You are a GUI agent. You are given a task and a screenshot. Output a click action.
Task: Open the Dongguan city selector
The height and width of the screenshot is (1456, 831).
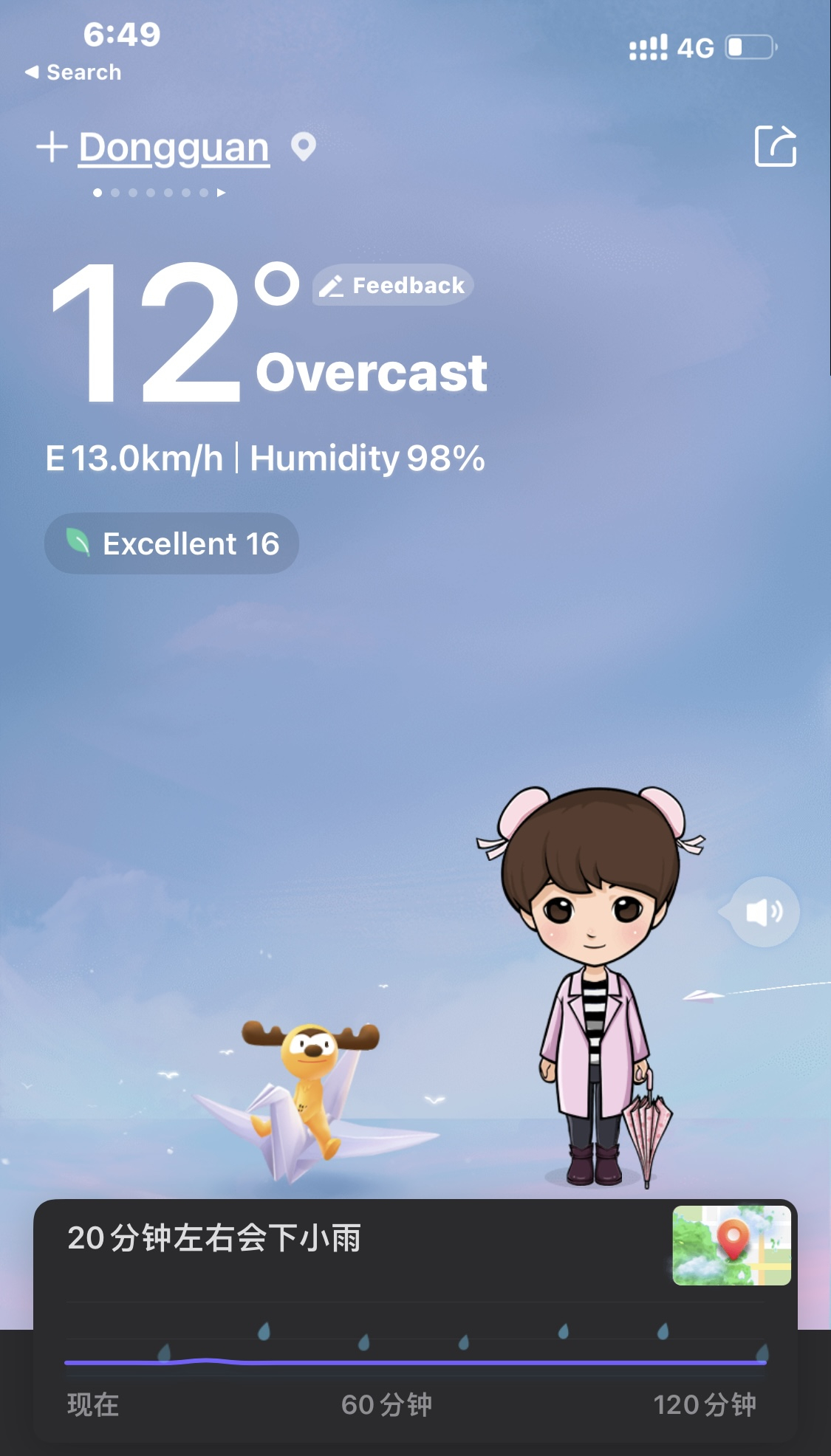pyautogui.click(x=174, y=148)
